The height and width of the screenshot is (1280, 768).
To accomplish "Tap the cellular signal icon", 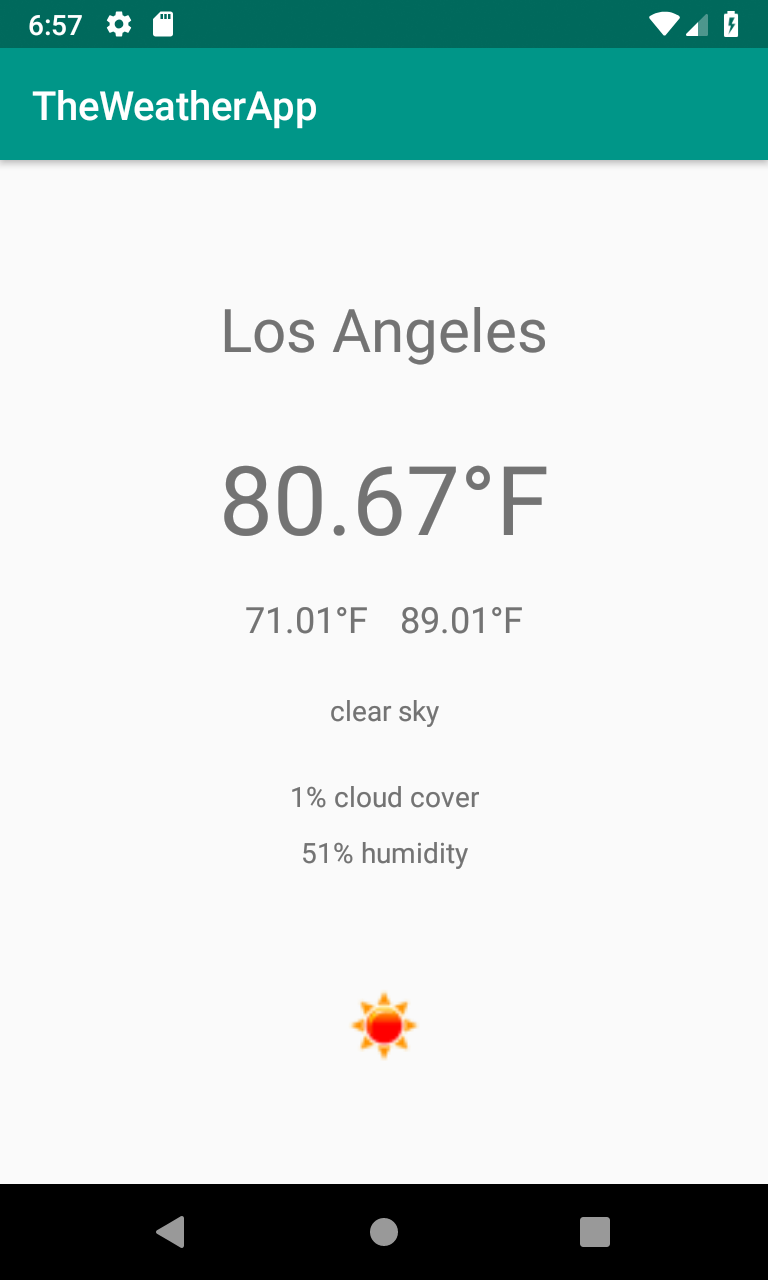I will (x=698, y=24).
